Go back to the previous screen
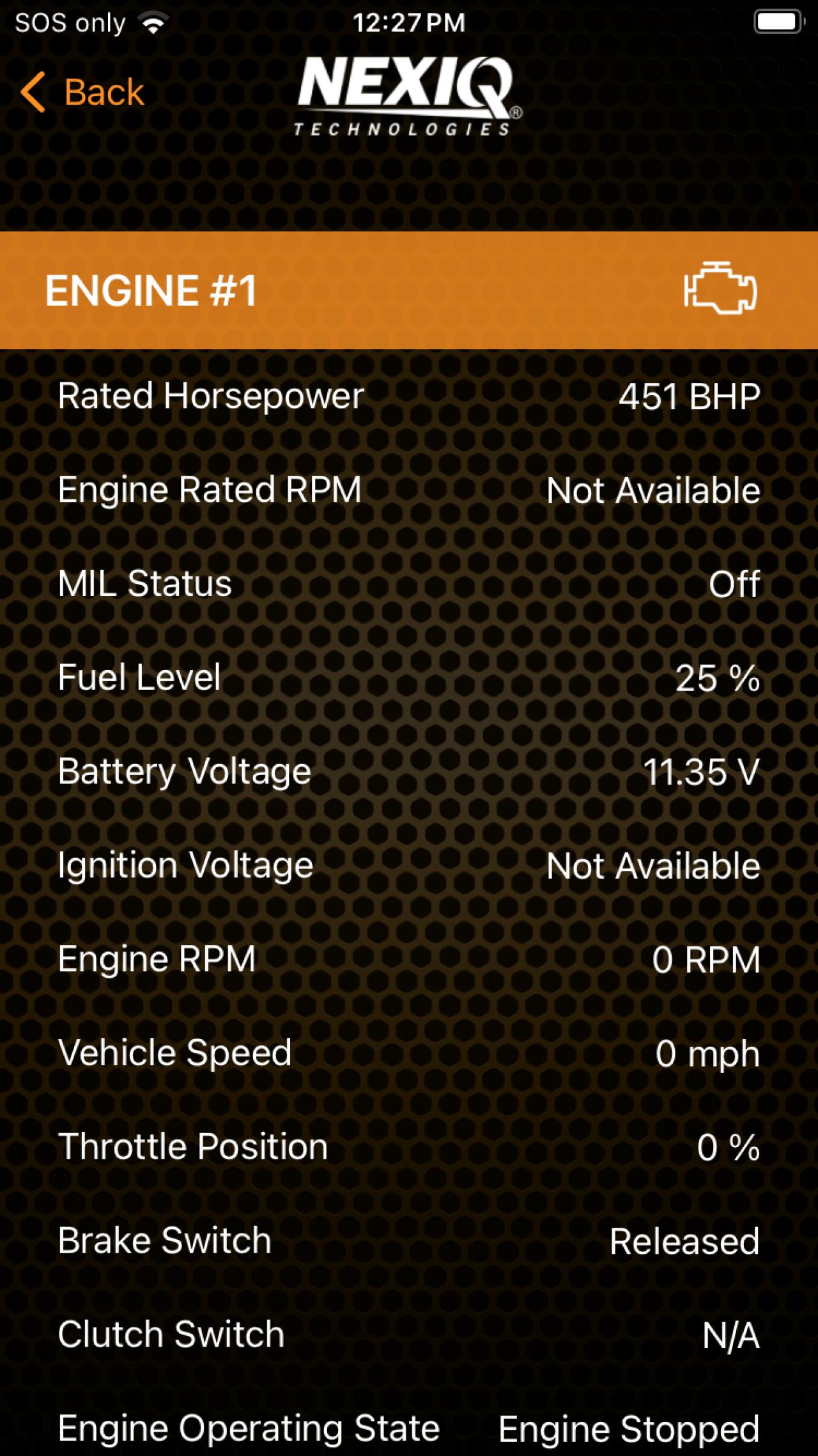The image size is (818, 1456). [x=83, y=92]
